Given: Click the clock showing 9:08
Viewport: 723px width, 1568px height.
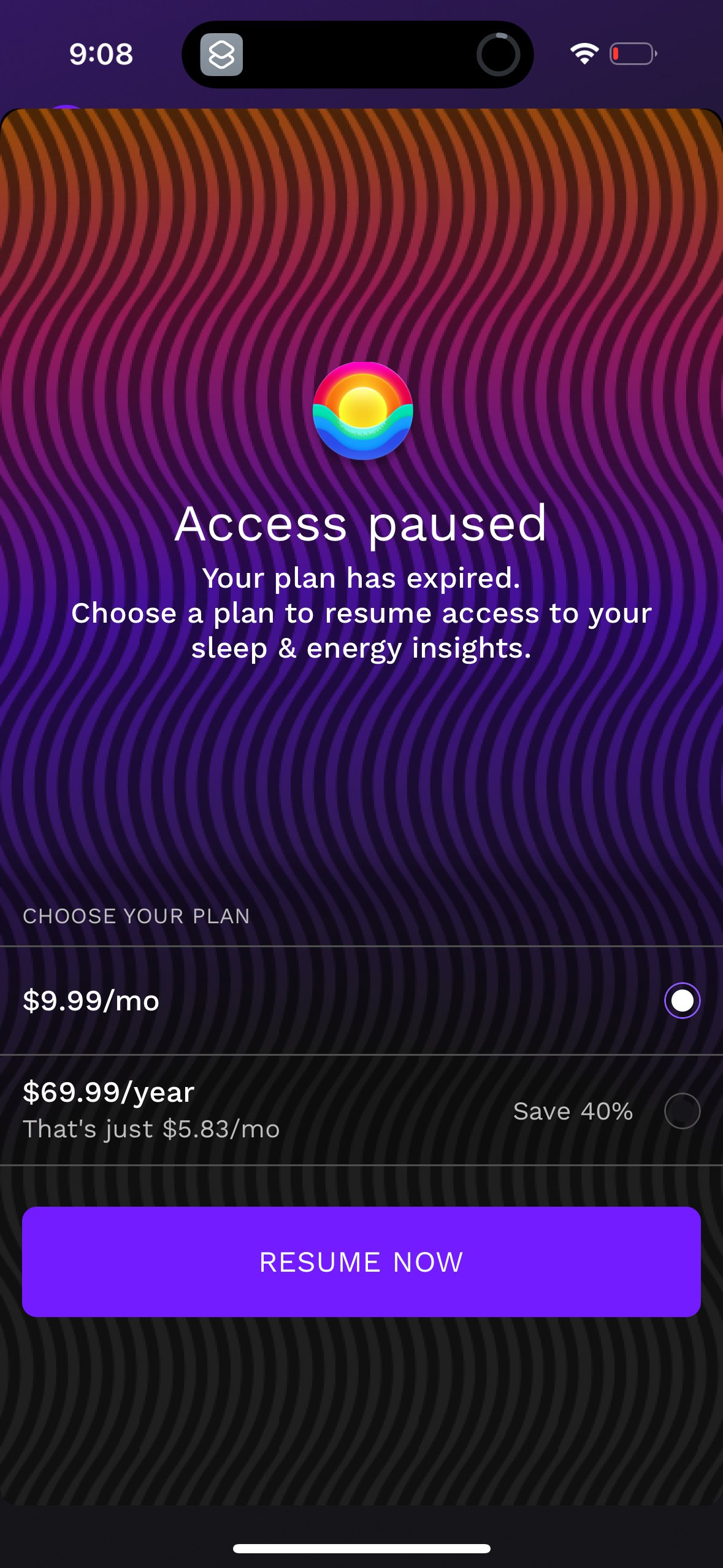Looking at the screenshot, I should 101,53.
